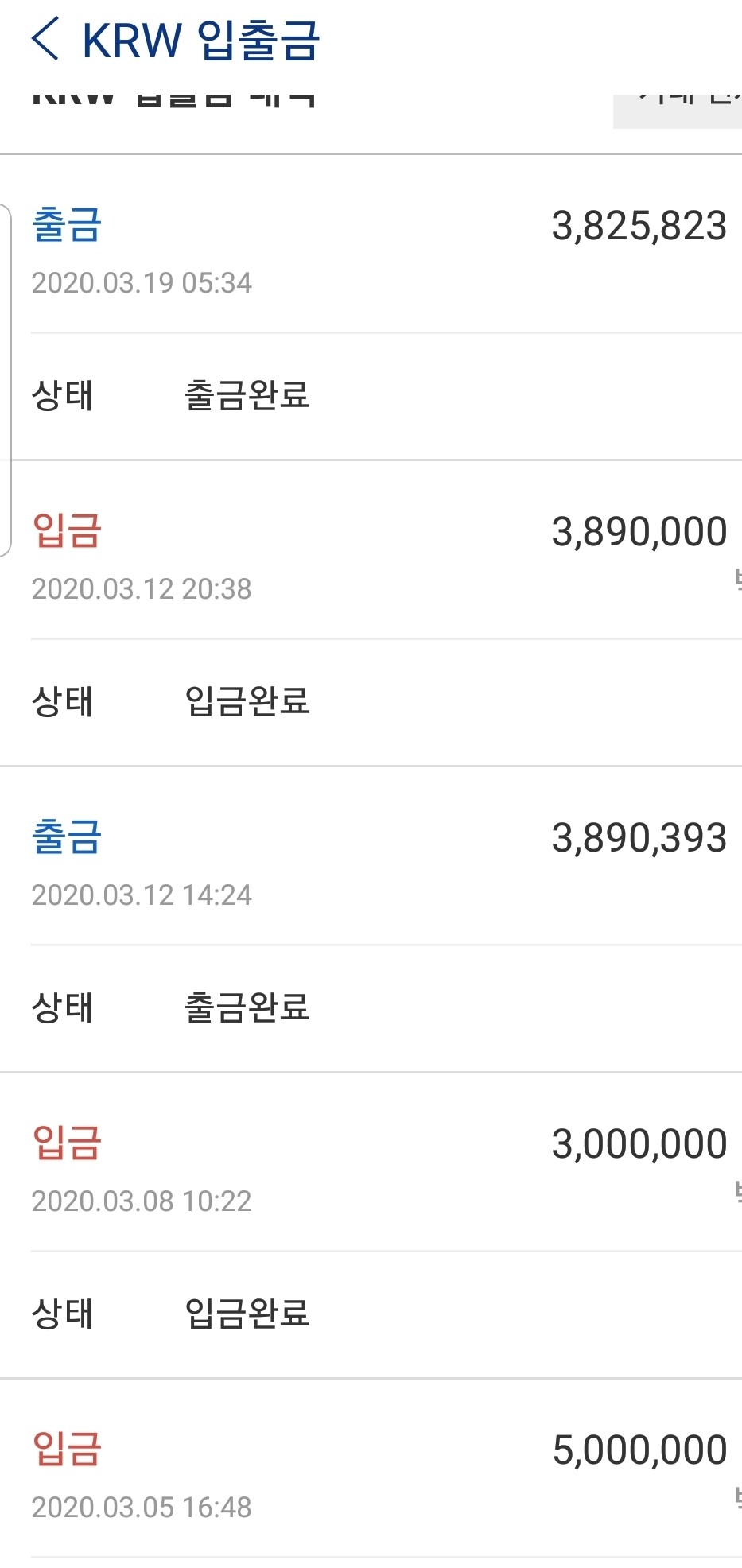Tap the timestamp 2020.03.08 10:22
Image resolution: width=742 pixels, height=1568 pixels.
point(142,1201)
